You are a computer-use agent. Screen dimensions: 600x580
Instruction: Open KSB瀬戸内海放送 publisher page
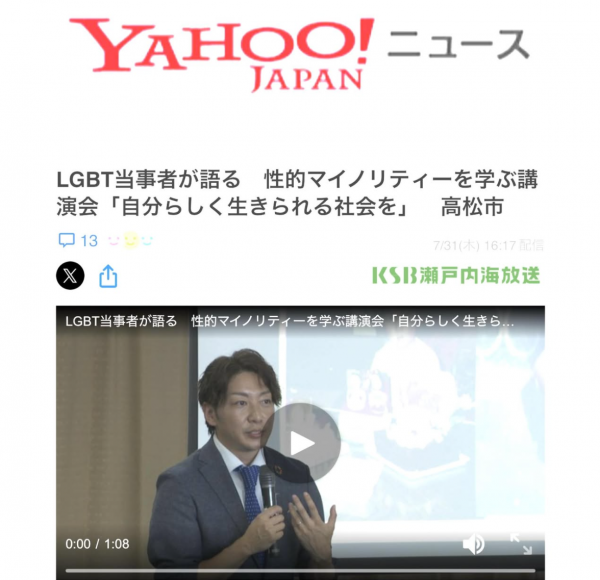[455, 274]
